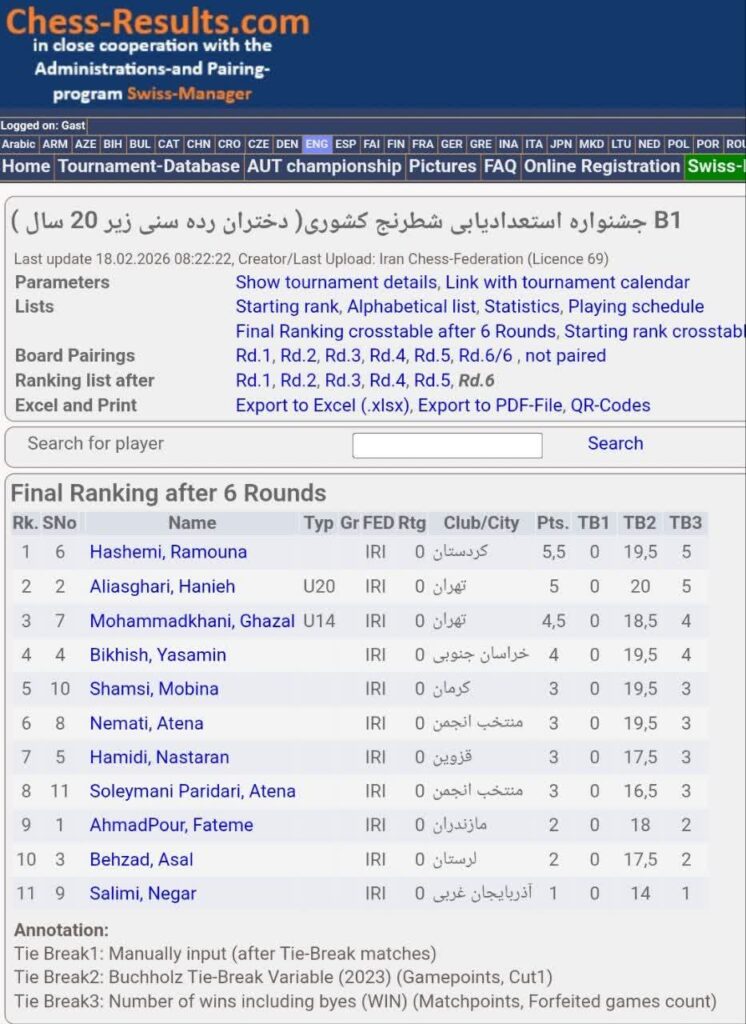Focus the Search for player field
This screenshot has width=746, height=1024.
pyautogui.click(x=447, y=445)
